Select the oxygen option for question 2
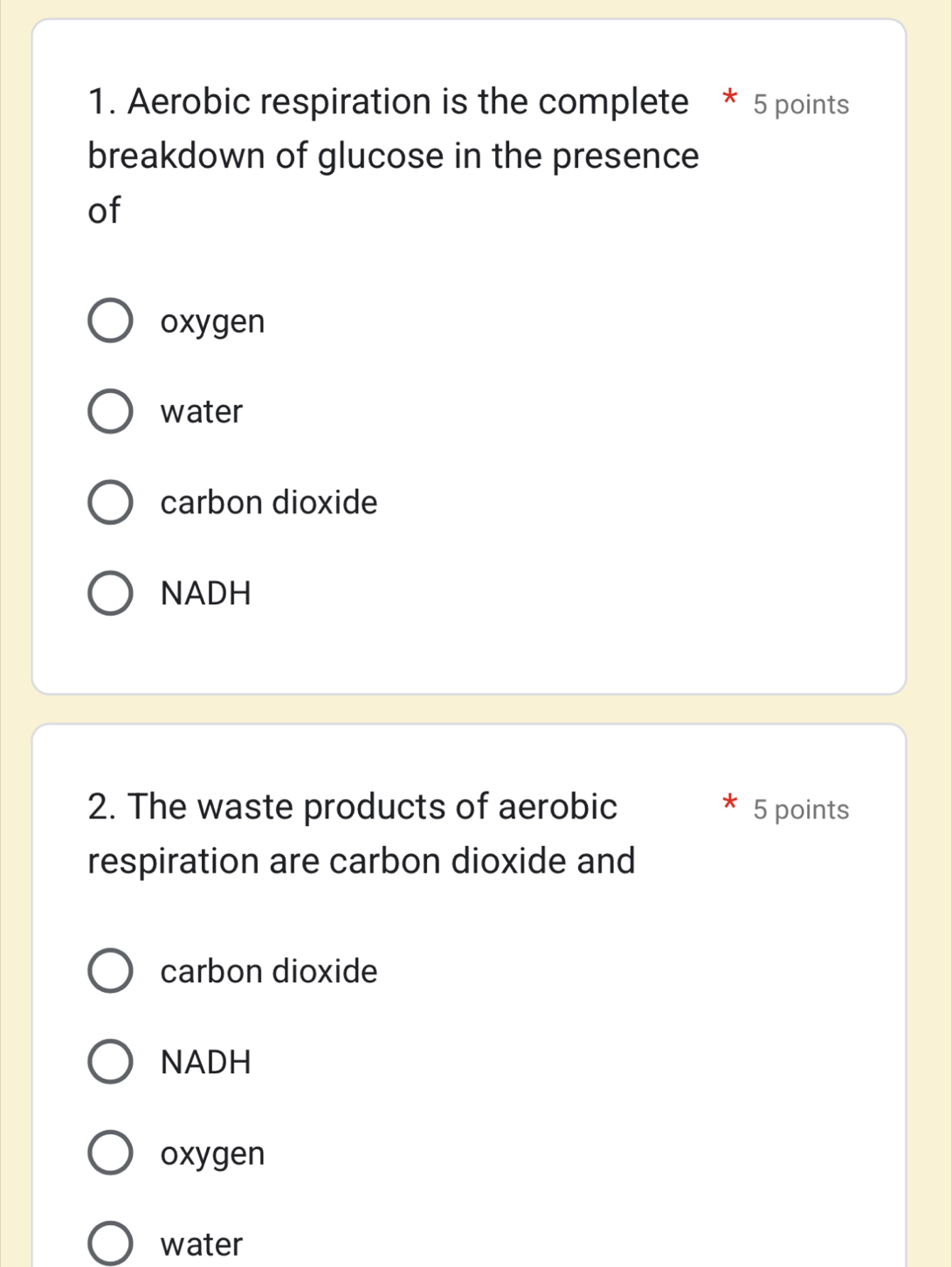The height and width of the screenshot is (1267, 952). pos(109,1153)
